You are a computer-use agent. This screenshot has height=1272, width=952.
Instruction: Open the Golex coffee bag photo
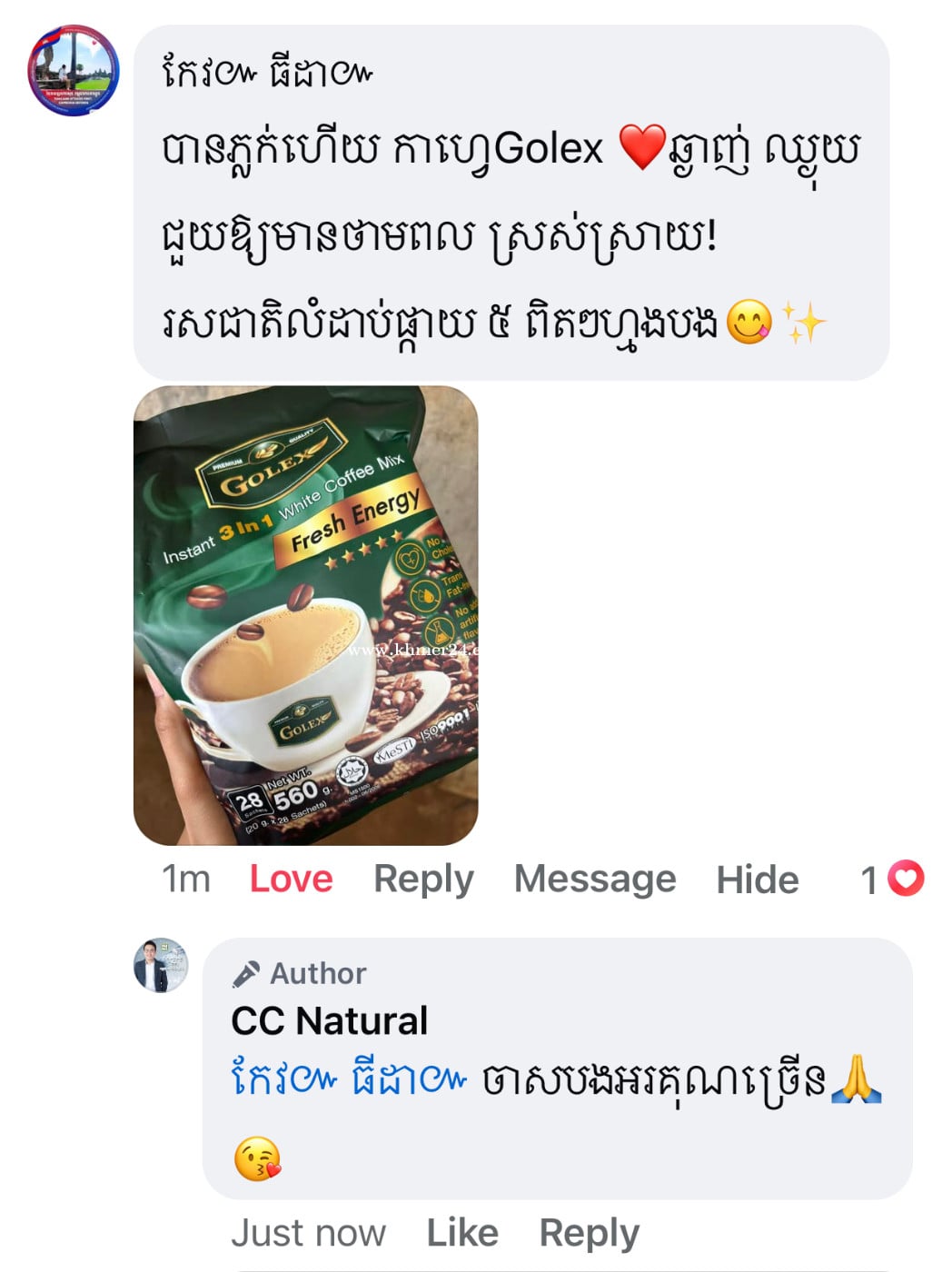pos(305,615)
